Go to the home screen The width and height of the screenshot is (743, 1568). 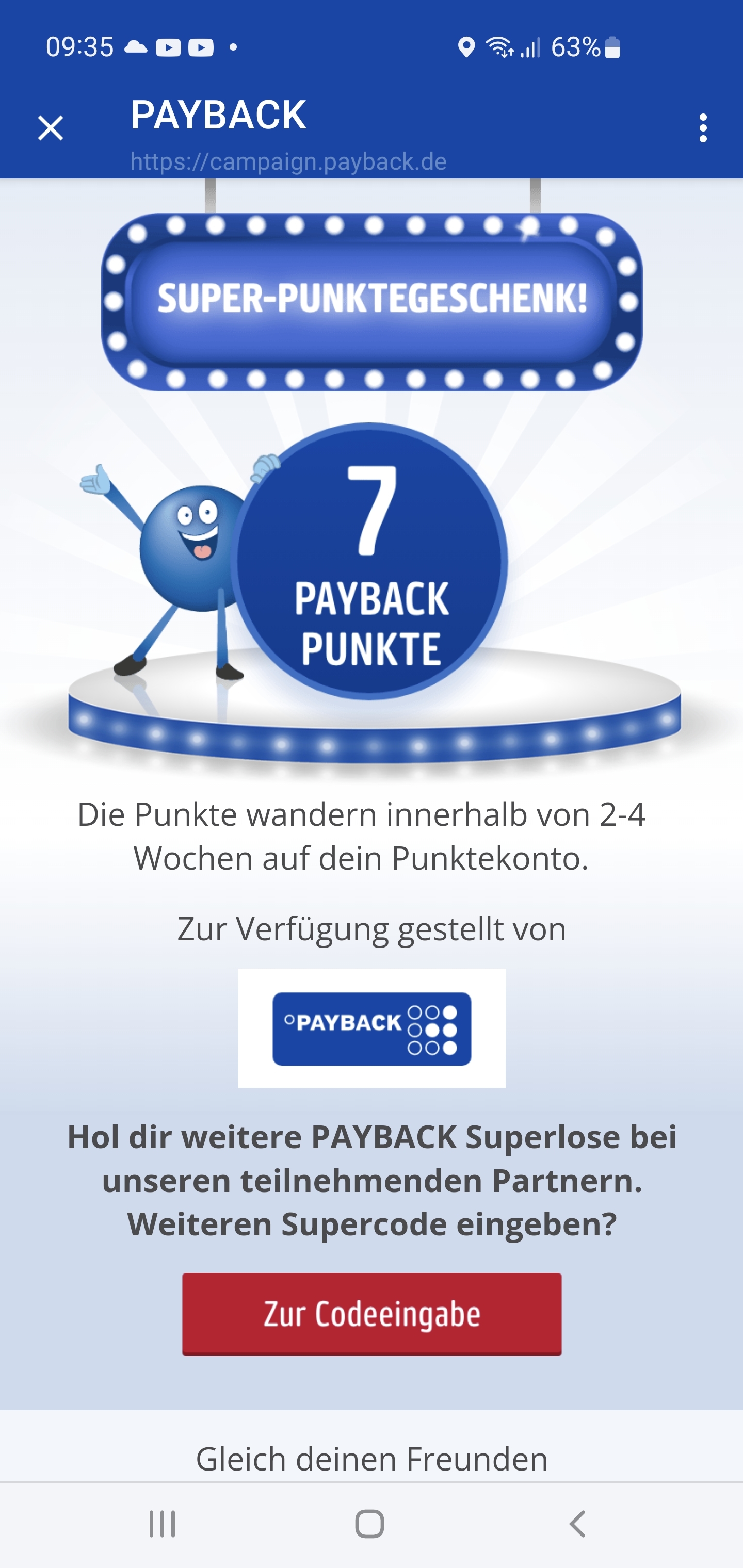coord(369,1524)
